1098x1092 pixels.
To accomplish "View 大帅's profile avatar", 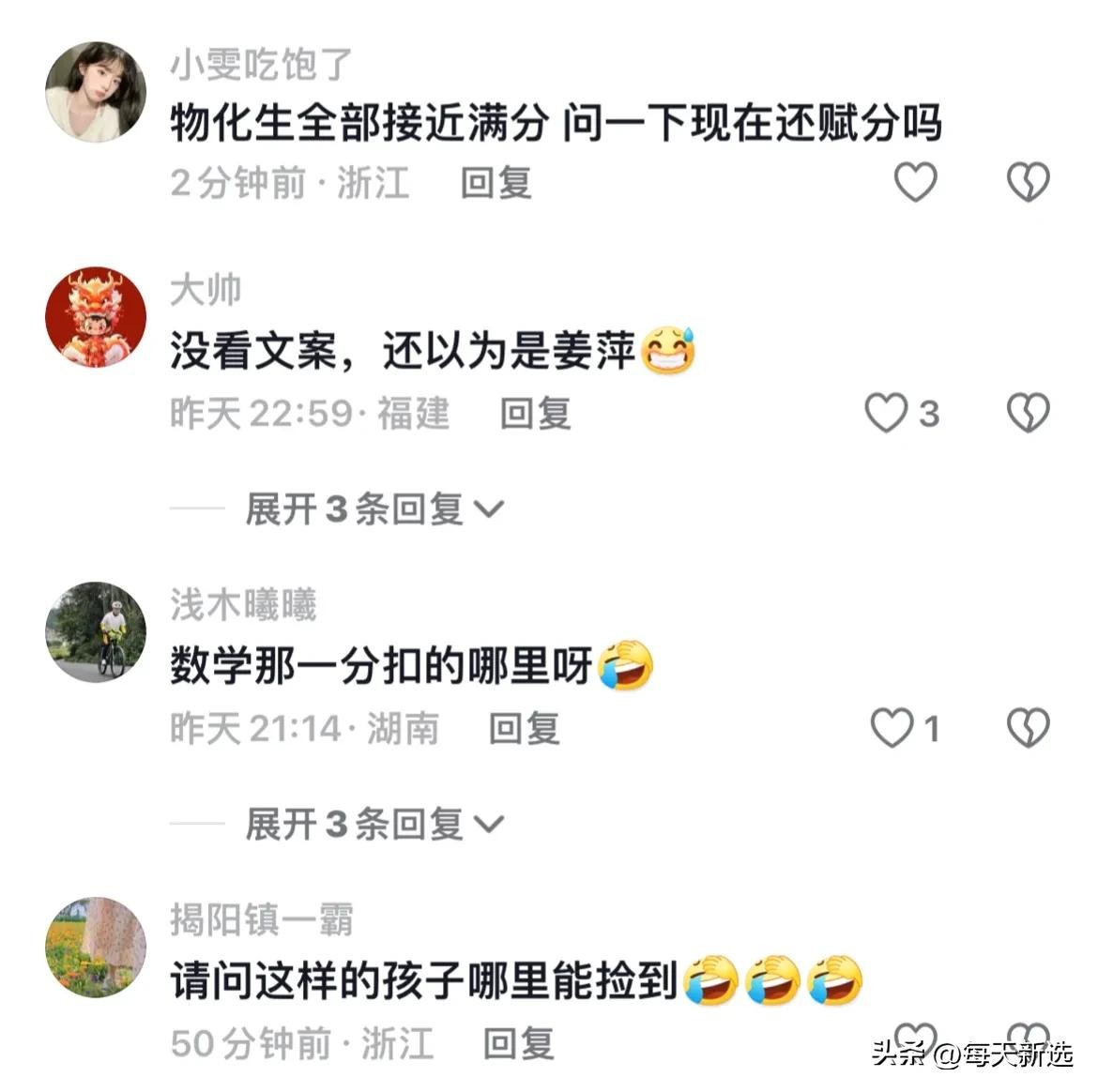I will pos(96,317).
